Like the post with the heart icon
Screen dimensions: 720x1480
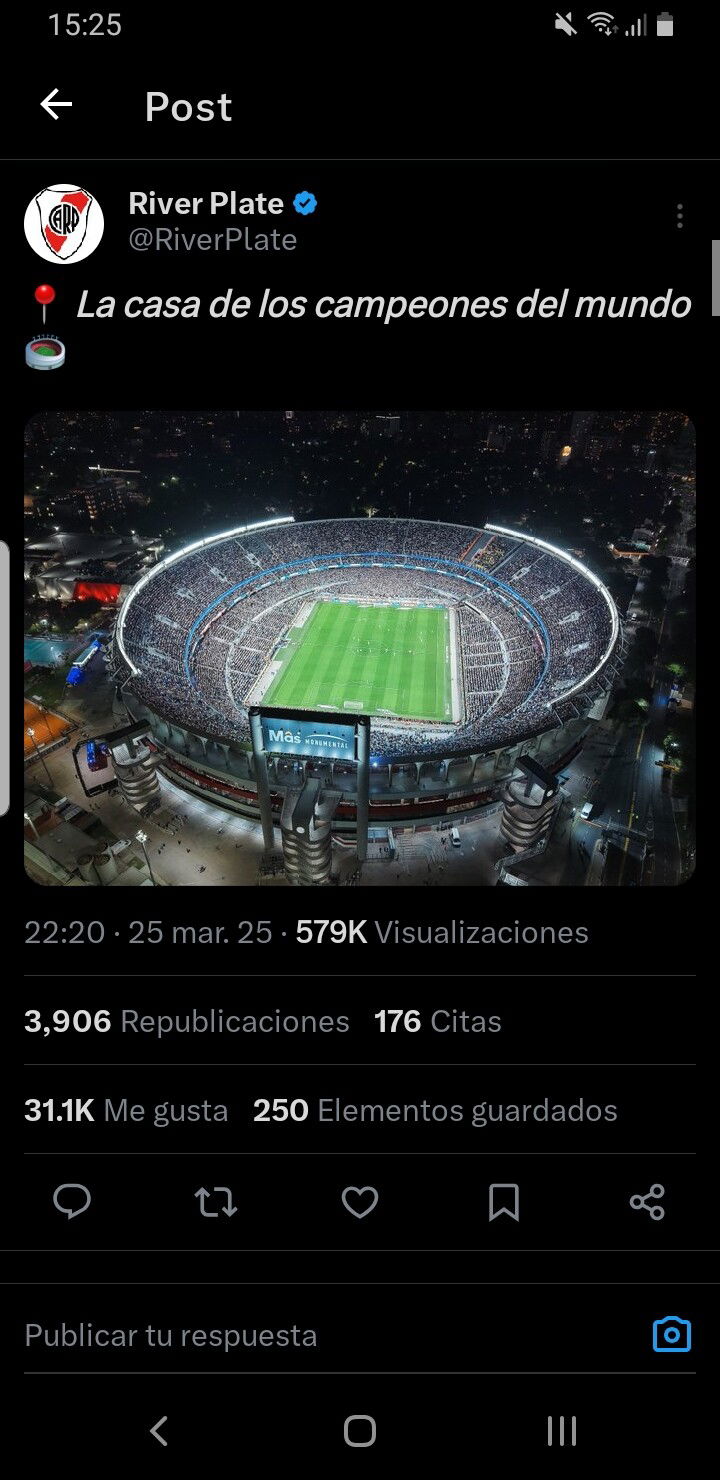click(360, 1202)
